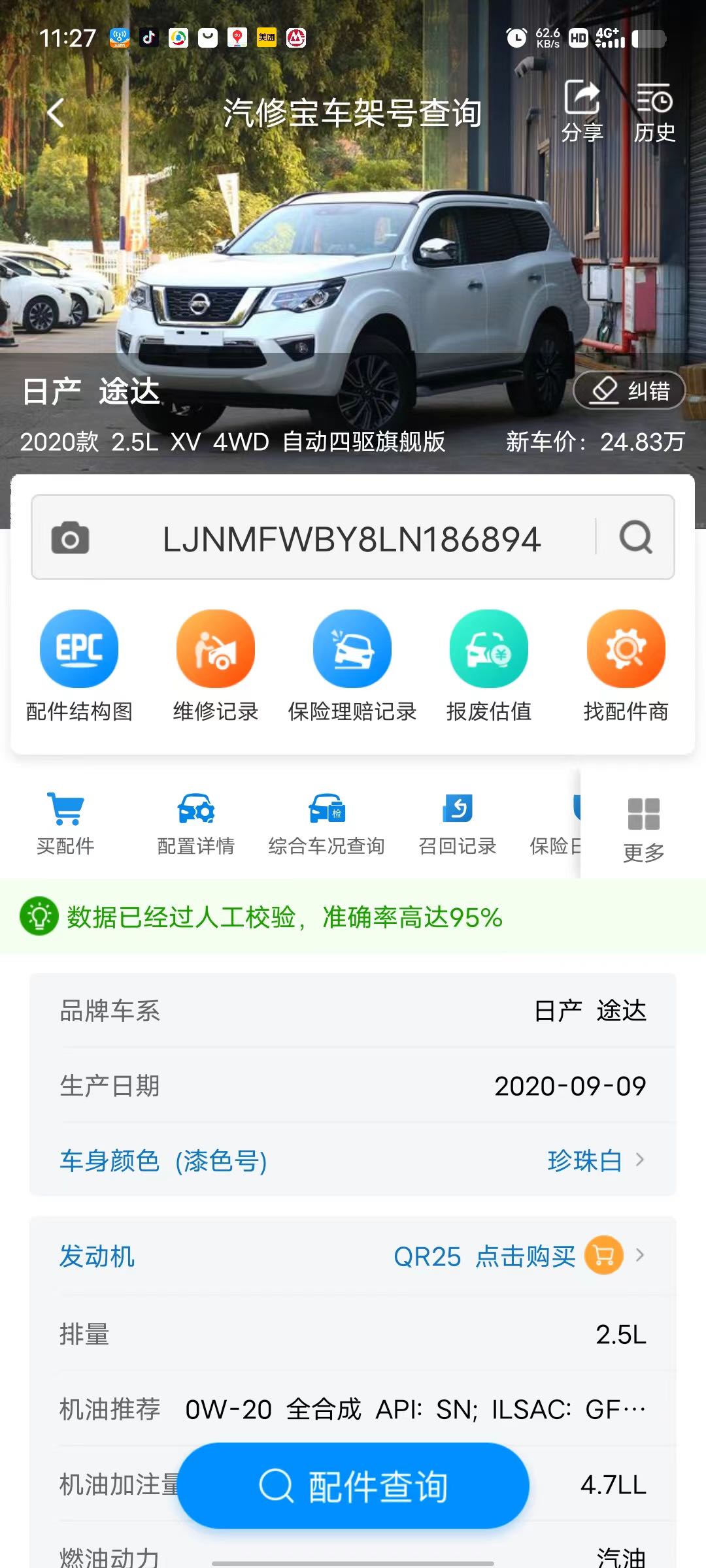
Task: Go back using the top-left arrow
Action: point(56,113)
